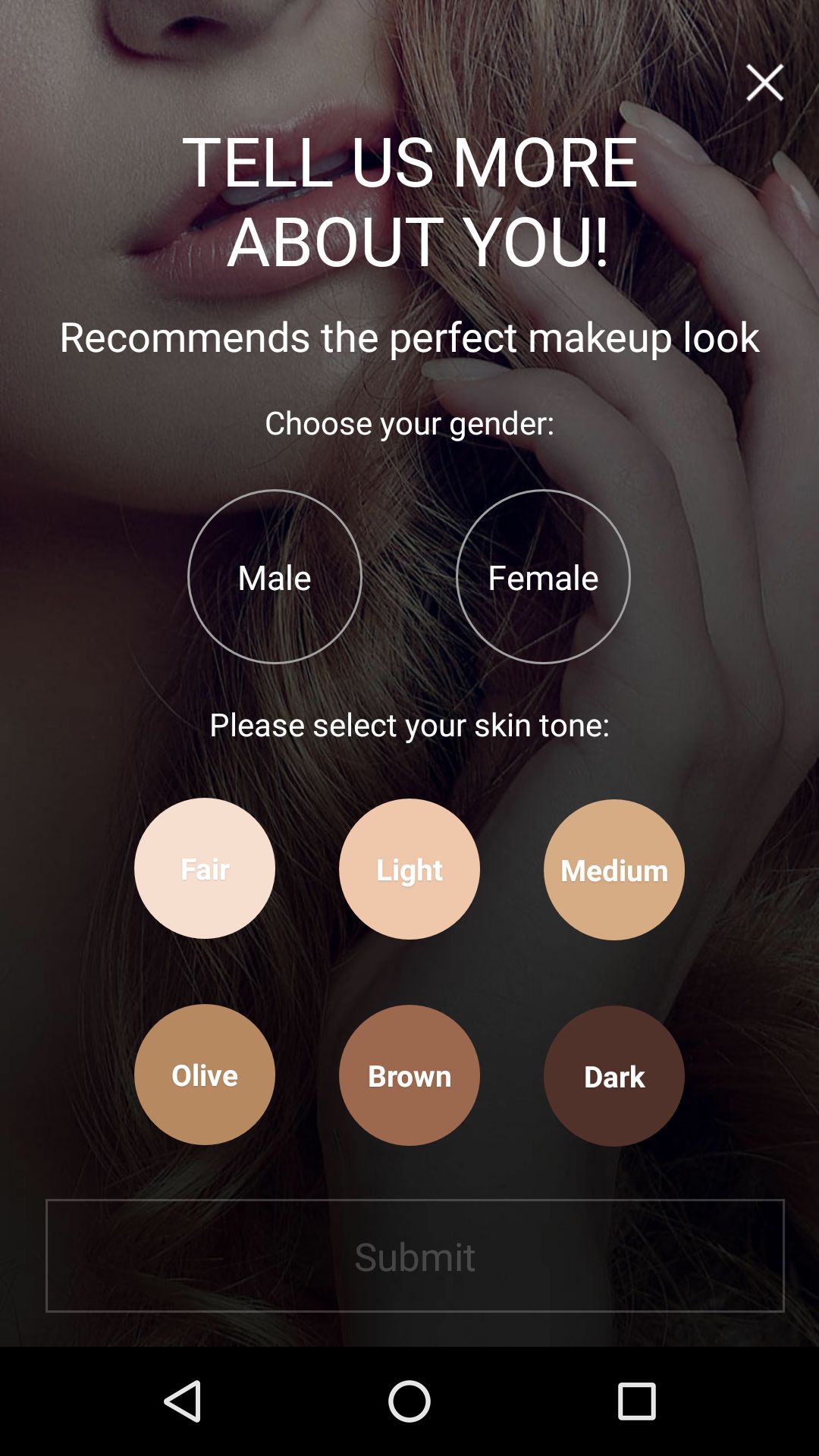
Task: Choose the Female gender option
Action: [x=543, y=576]
